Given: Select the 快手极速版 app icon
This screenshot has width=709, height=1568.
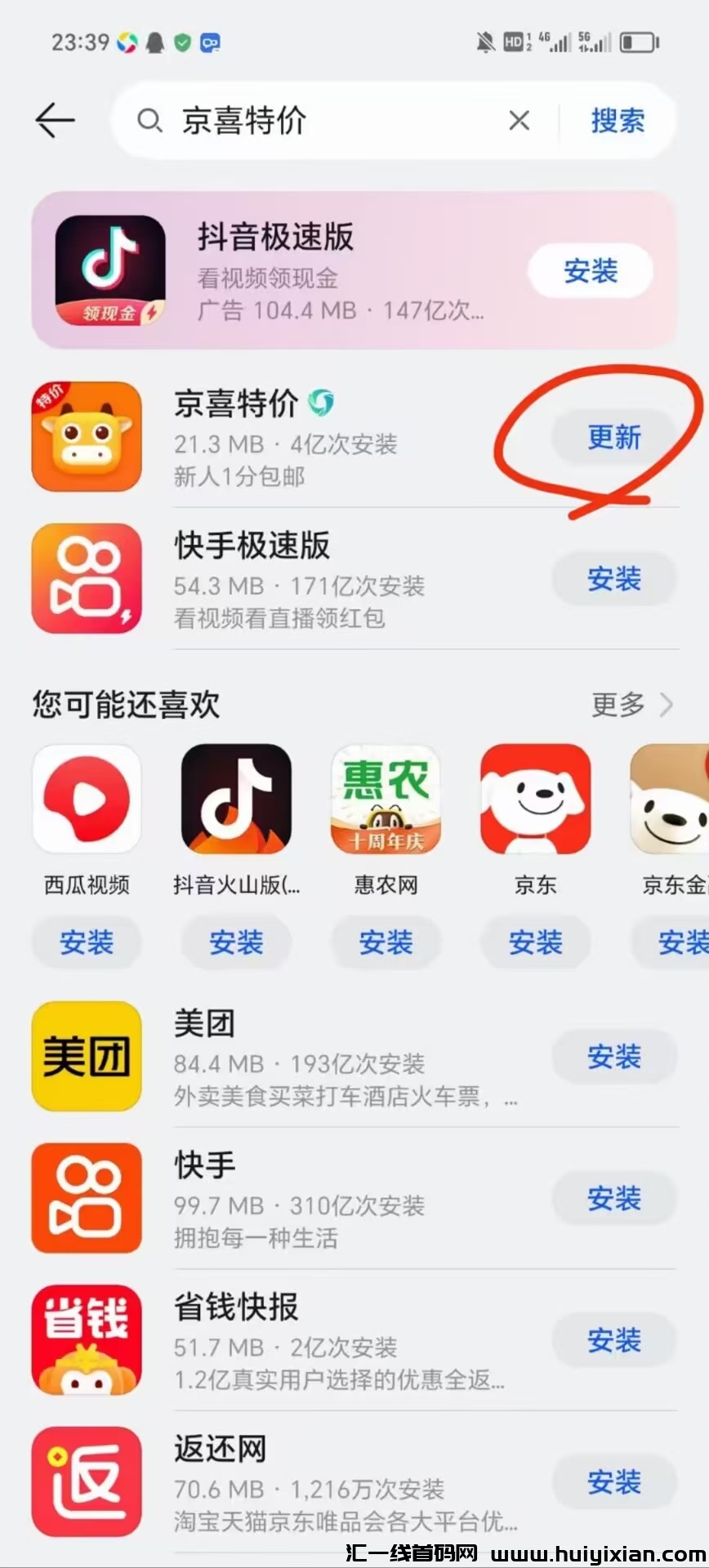Looking at the screenshot, I should (x=86, y=577).
